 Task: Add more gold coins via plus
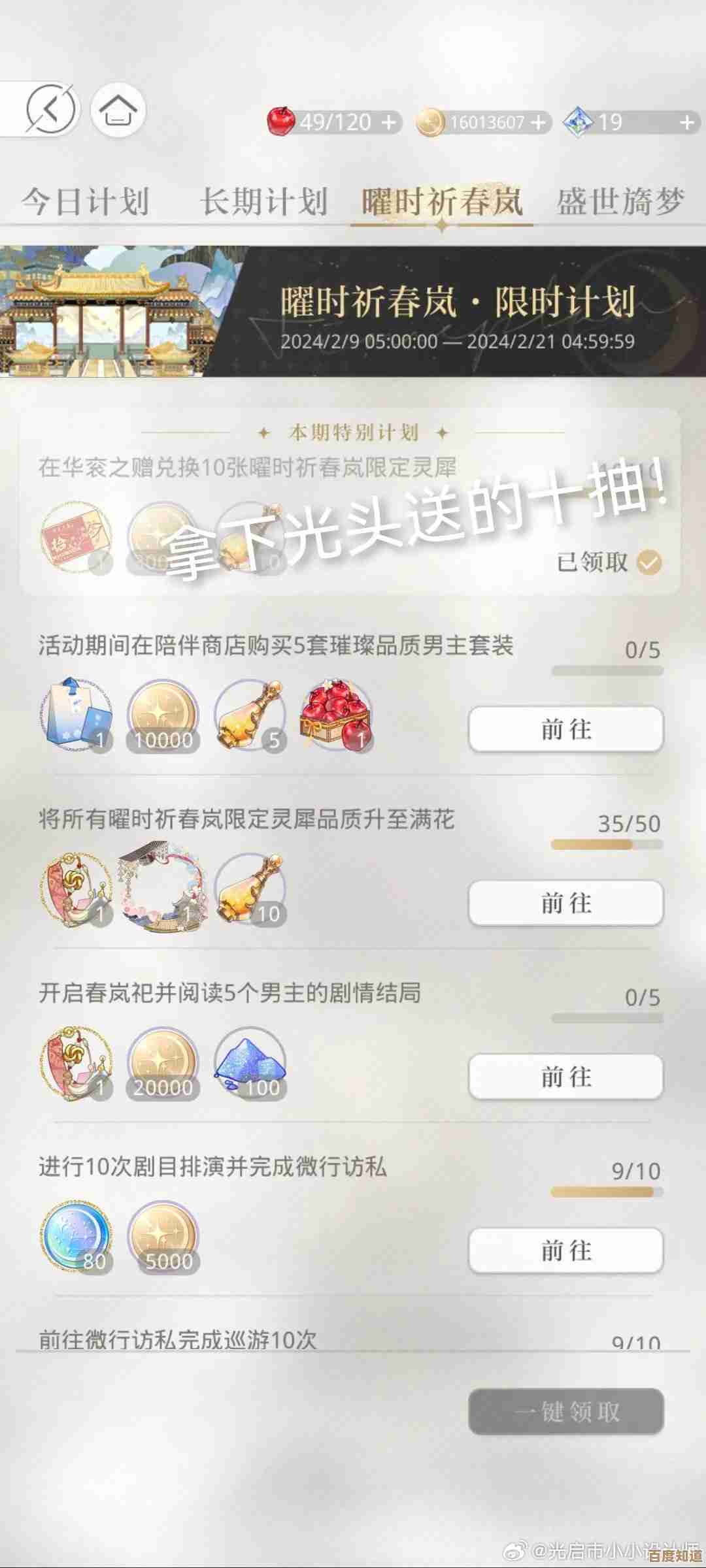pos(538,122)
